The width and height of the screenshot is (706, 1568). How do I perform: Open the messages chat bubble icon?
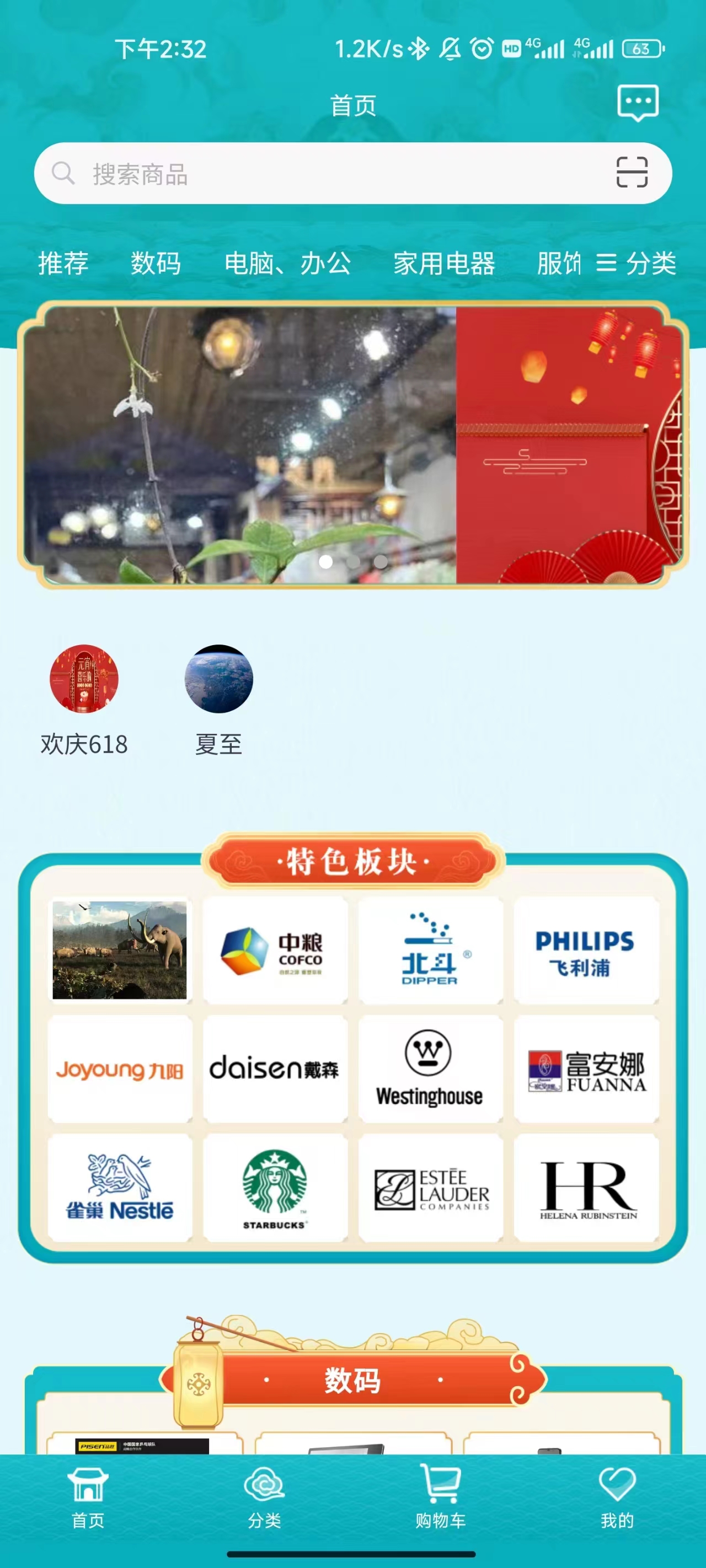(637, 103)
